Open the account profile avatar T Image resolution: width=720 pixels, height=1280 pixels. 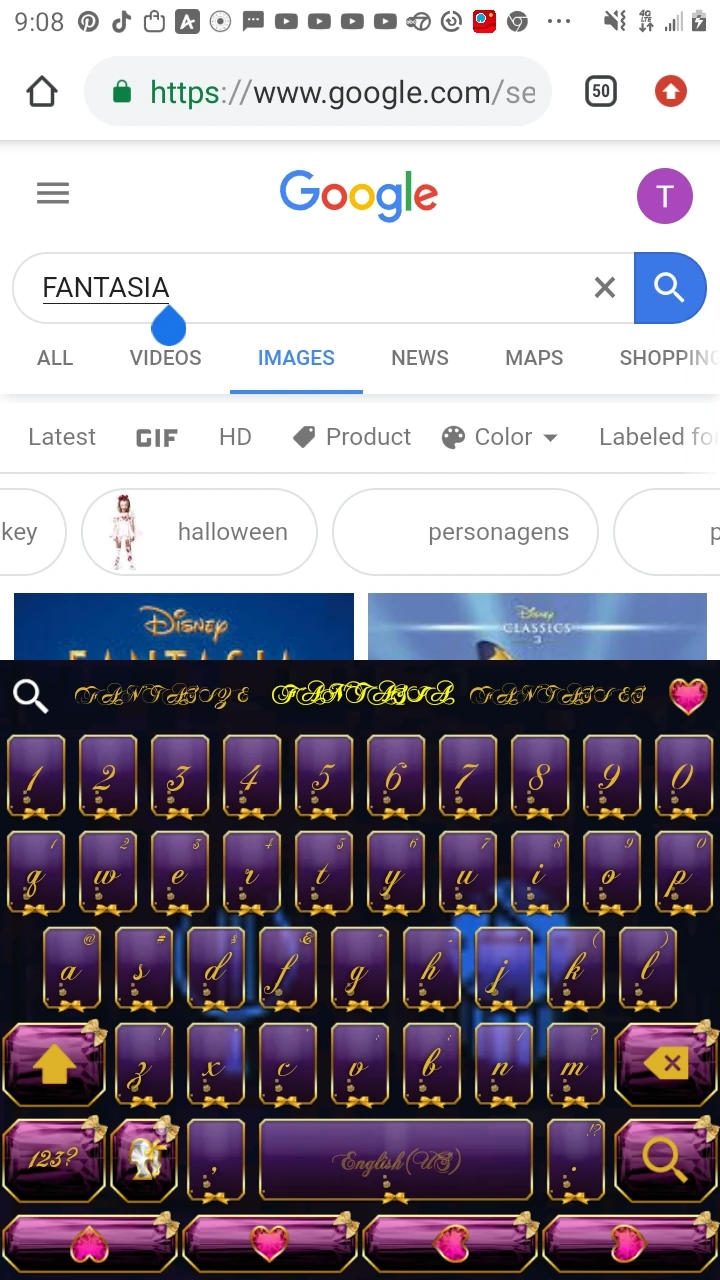[664, 195]
